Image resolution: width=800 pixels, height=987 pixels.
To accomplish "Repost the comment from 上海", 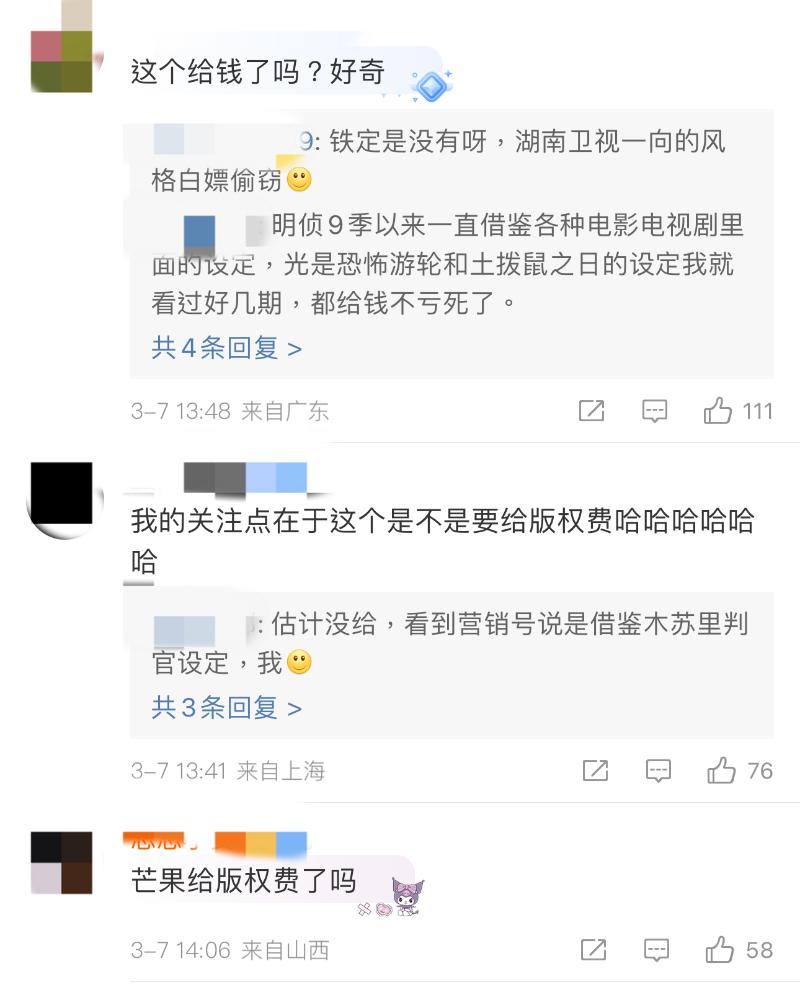I will (x=595, y=771).
